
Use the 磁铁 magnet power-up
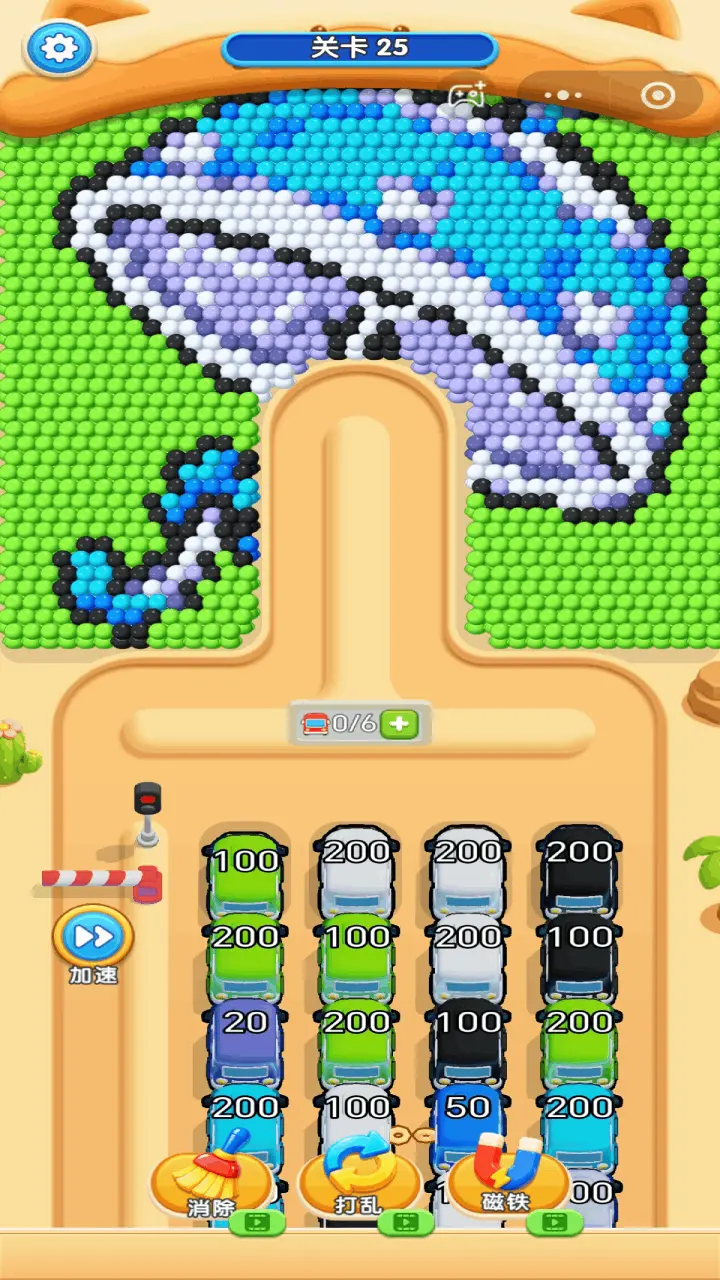click(x=506, y=1180)
